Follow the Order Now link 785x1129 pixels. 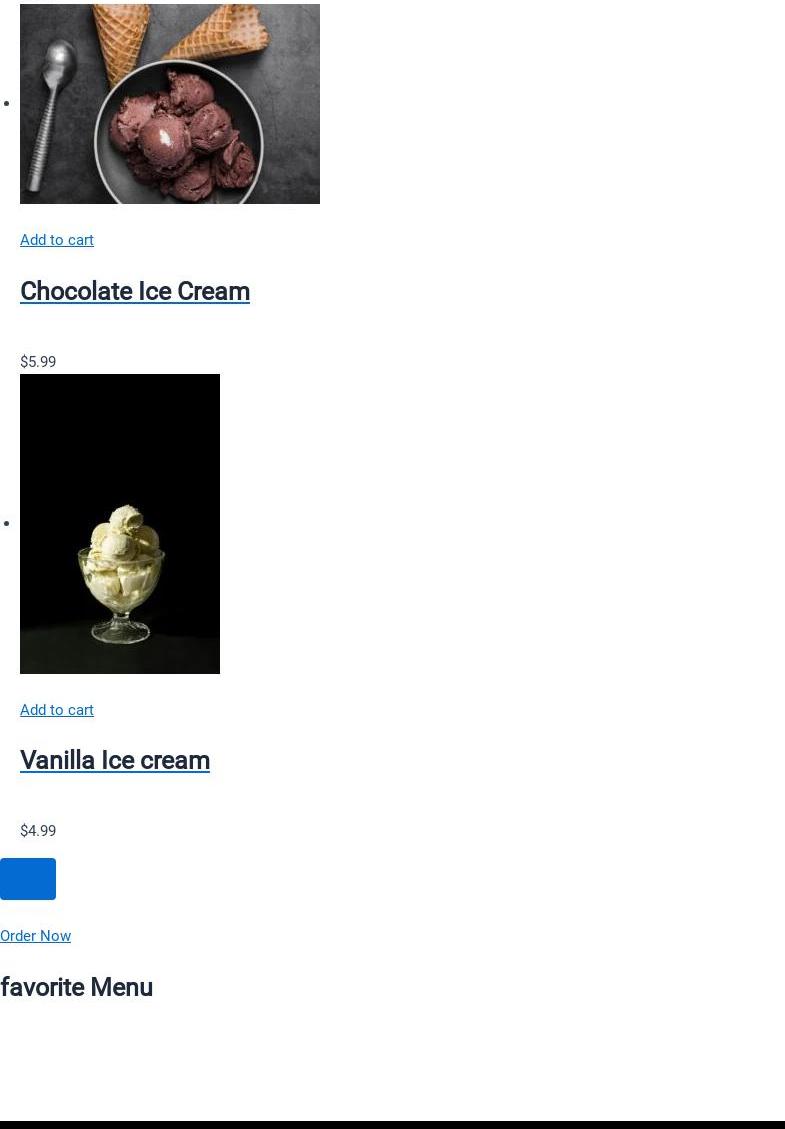(36, 936)
